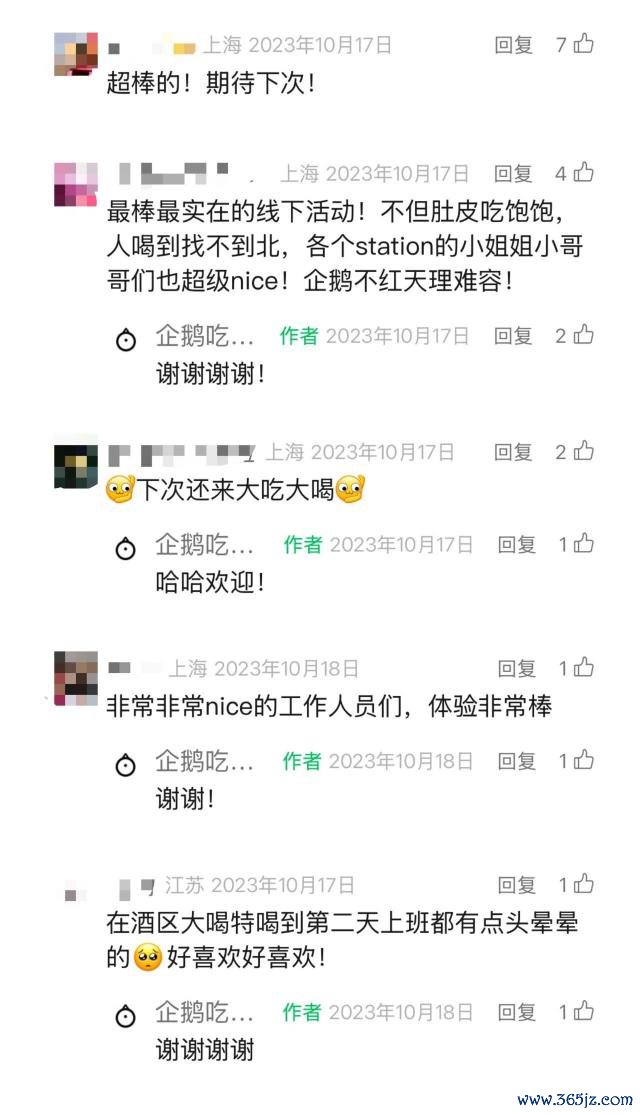Open avatar of the "超棒的！期待下次！" commenter
This screenshot has width=640, height=1115.
[x=75, y=53]
